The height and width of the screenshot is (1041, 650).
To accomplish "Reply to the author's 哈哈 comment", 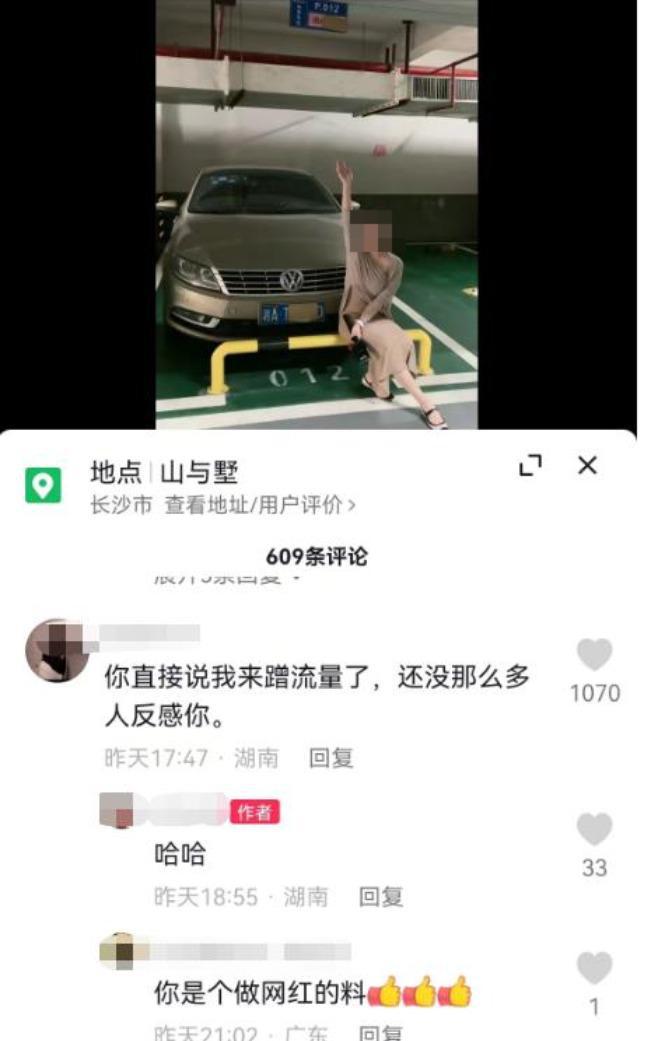I will pos(380,897).
